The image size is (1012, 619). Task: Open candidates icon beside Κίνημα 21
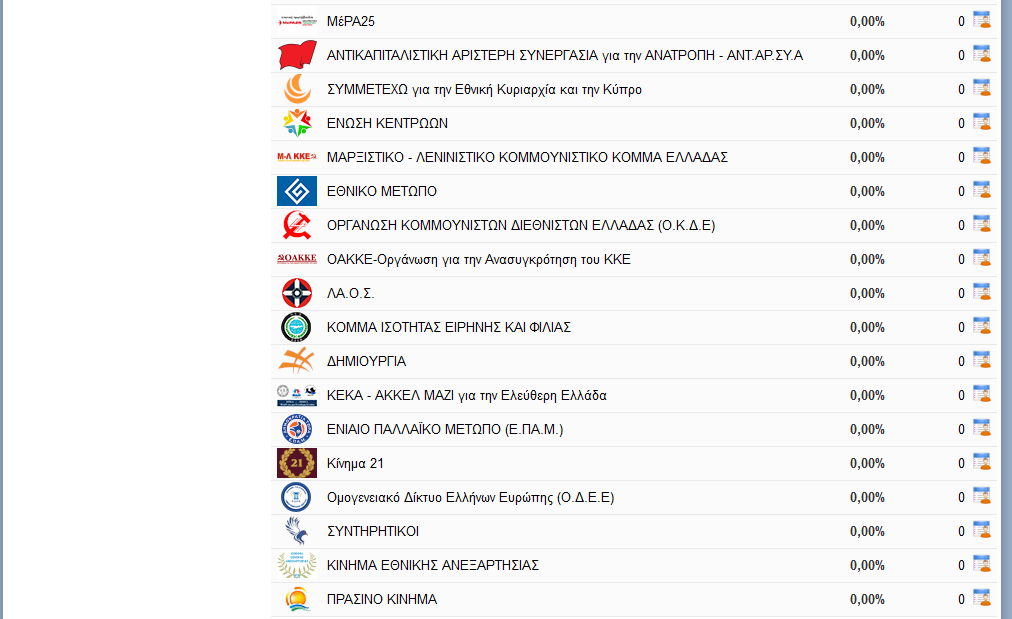click(981, 462)
